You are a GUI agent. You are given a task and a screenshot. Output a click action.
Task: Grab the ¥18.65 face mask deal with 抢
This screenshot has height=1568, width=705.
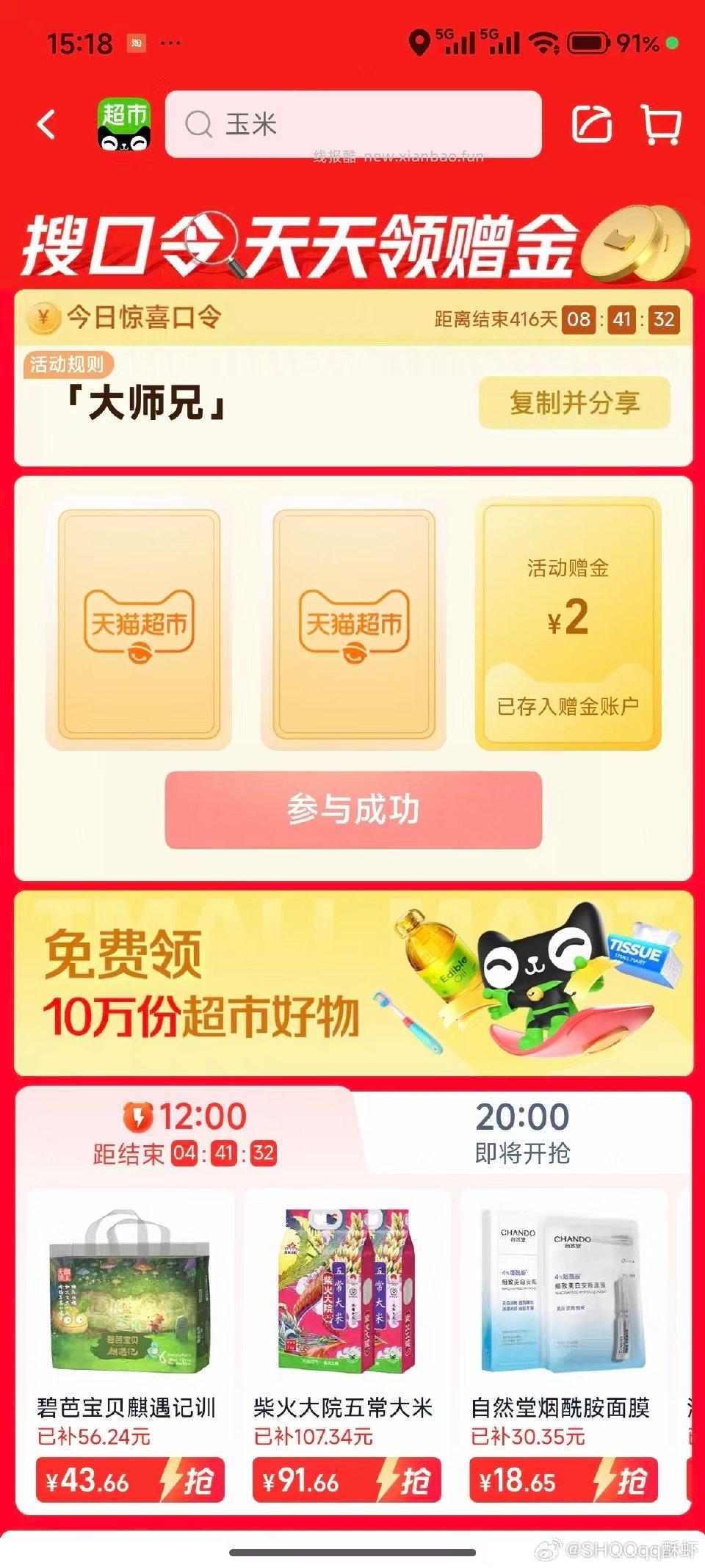563,1481
